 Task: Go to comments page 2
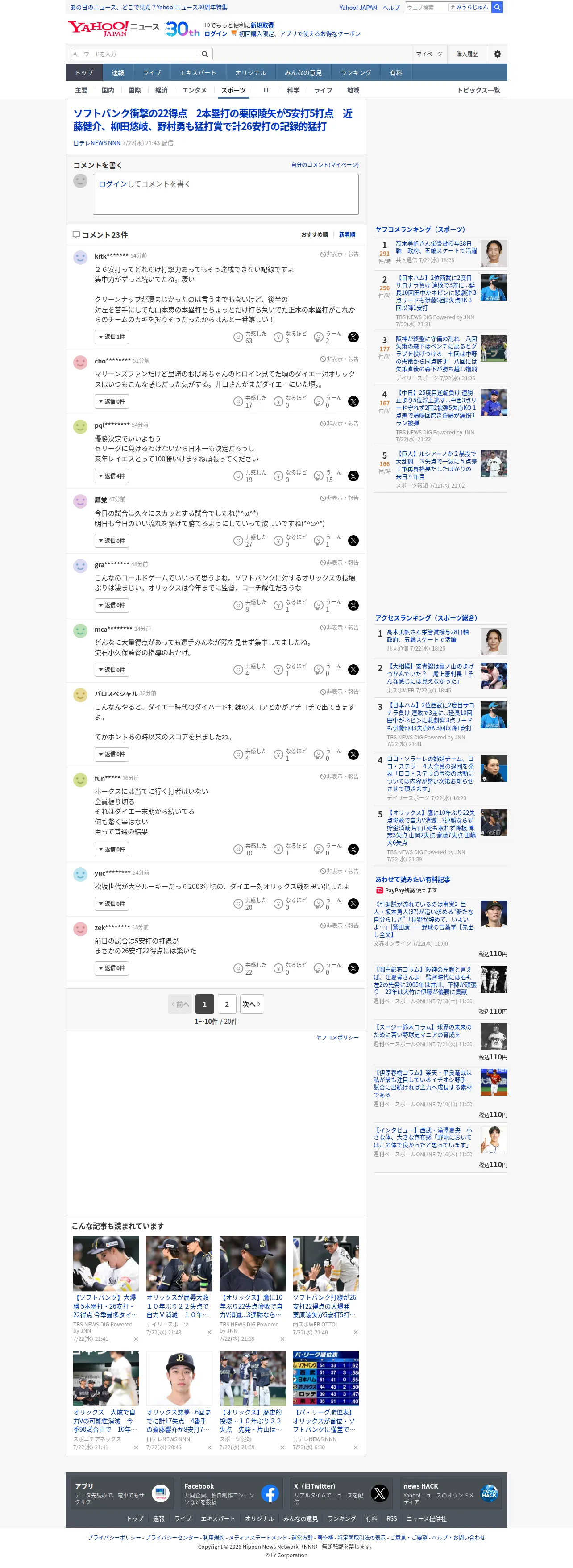(x=227, y=1005)
